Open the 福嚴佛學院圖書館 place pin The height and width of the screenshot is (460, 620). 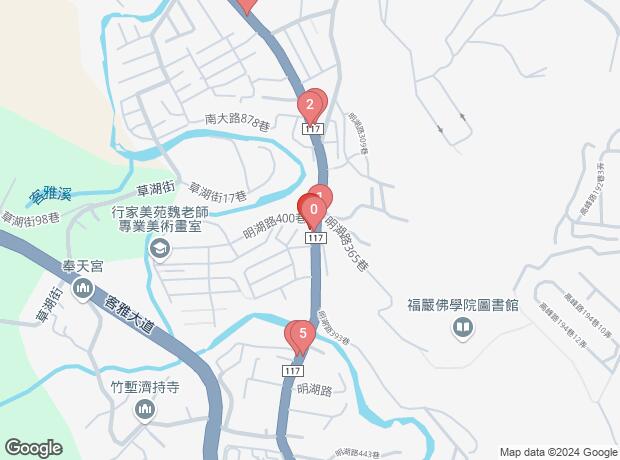coord(462,328)
